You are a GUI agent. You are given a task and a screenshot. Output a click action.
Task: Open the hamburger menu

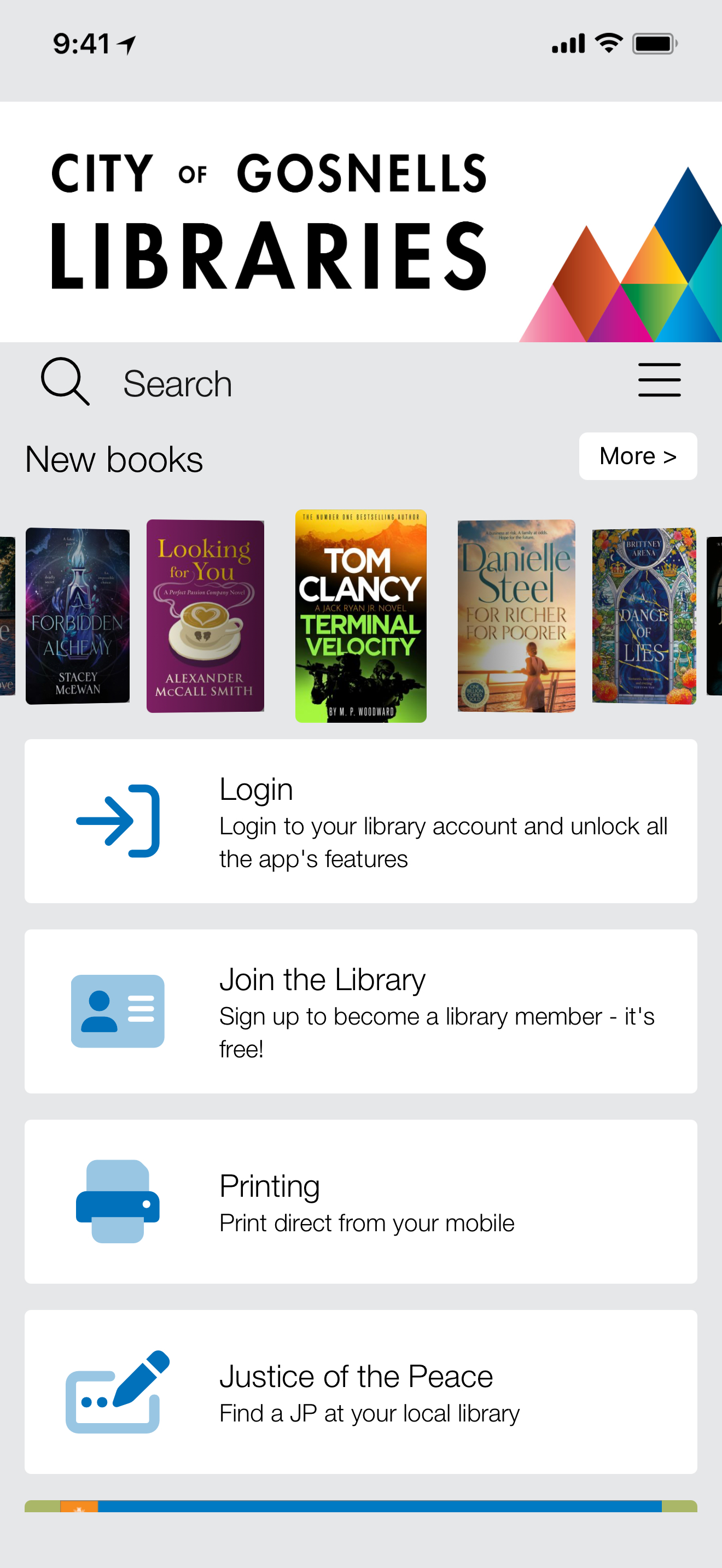[659, 381]
